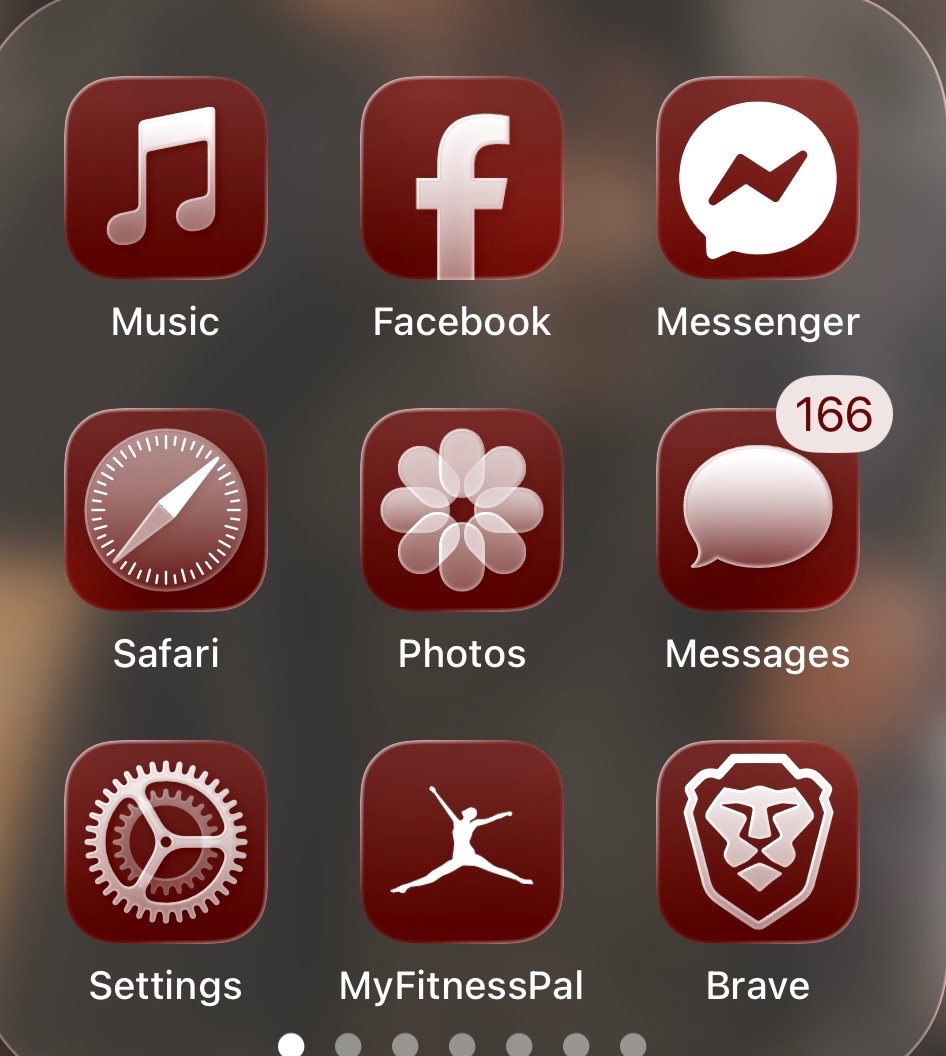Open the Music app
Image resolution: width=946 pixels, height=1056 pixels.
coord(166,177)
